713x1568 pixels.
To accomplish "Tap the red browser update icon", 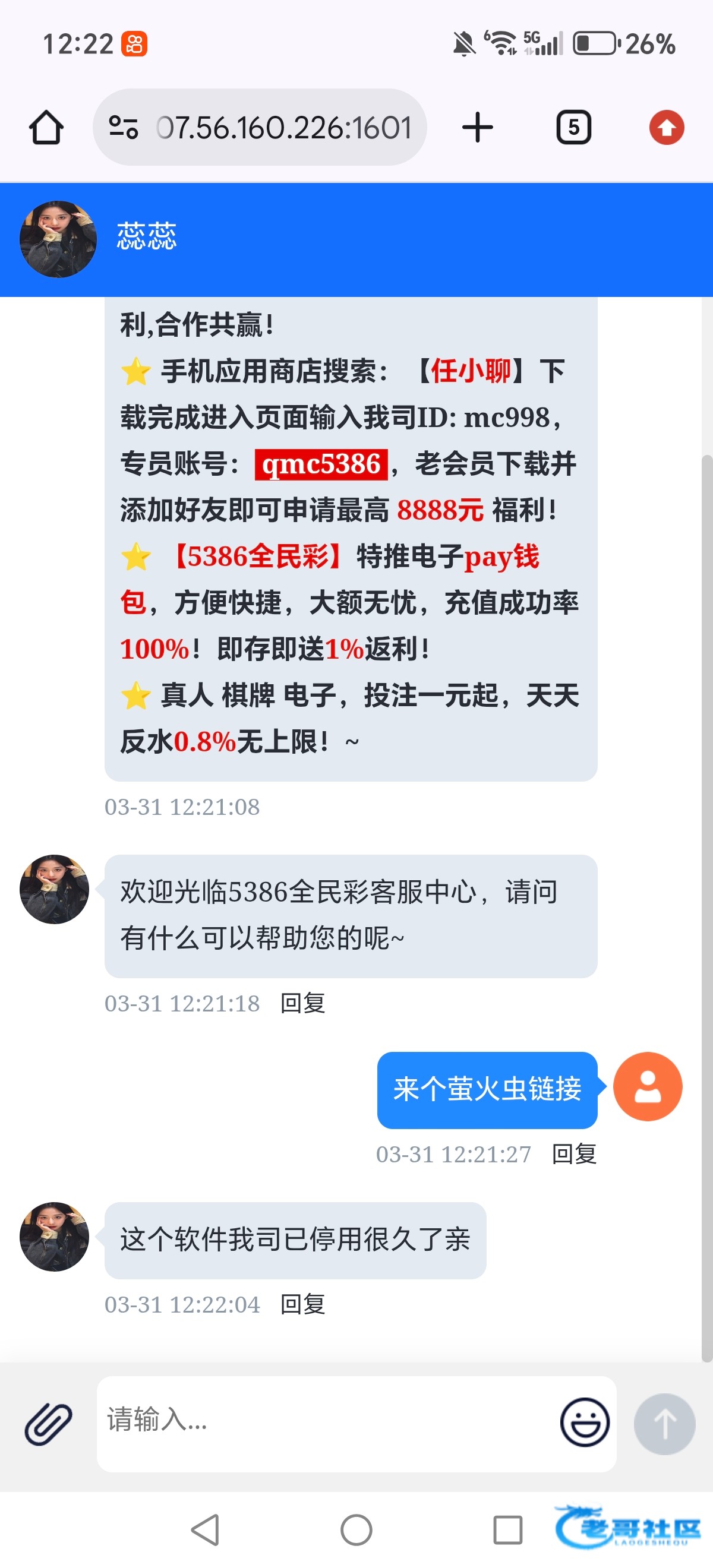I will pos(666,128).
